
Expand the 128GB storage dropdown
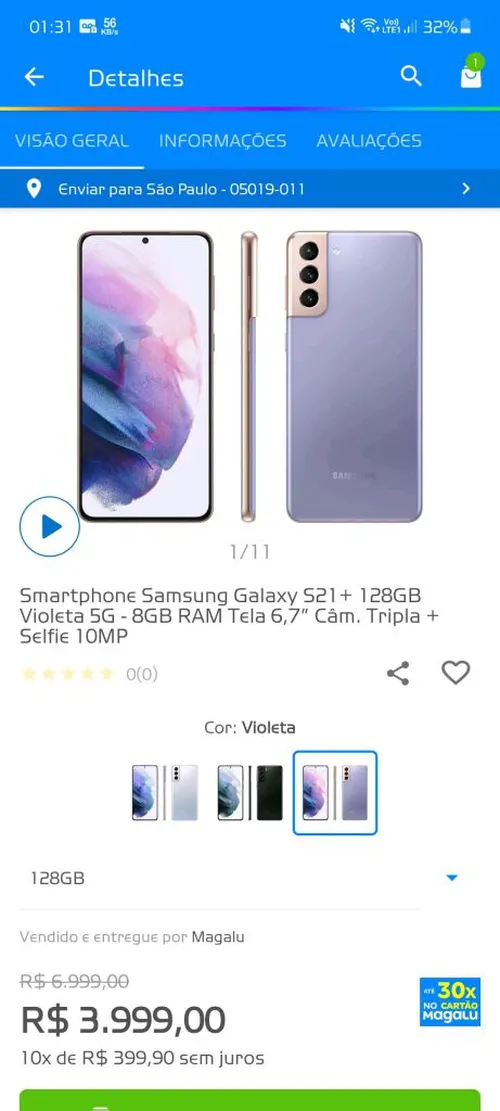[x=244, y=879]
